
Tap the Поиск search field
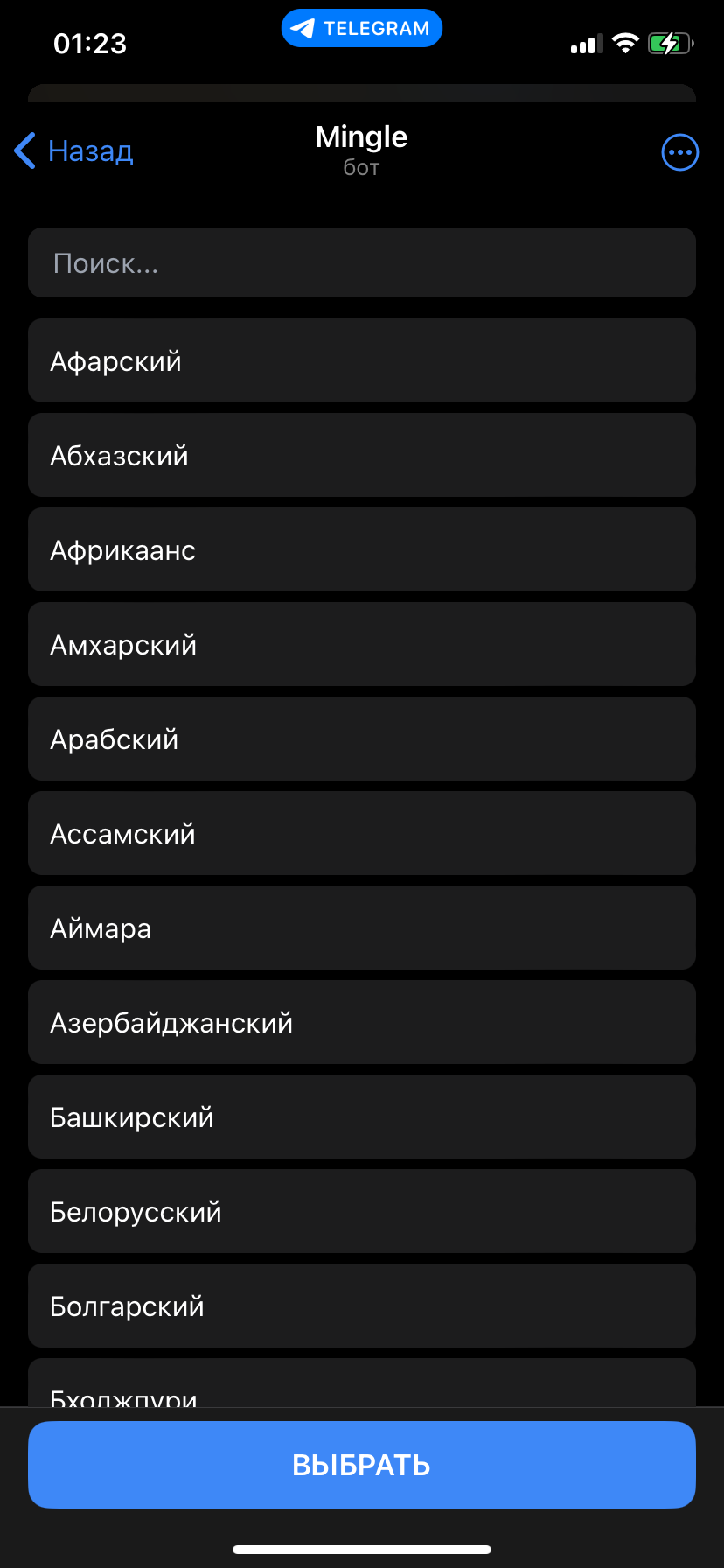[x=362, y=262]
